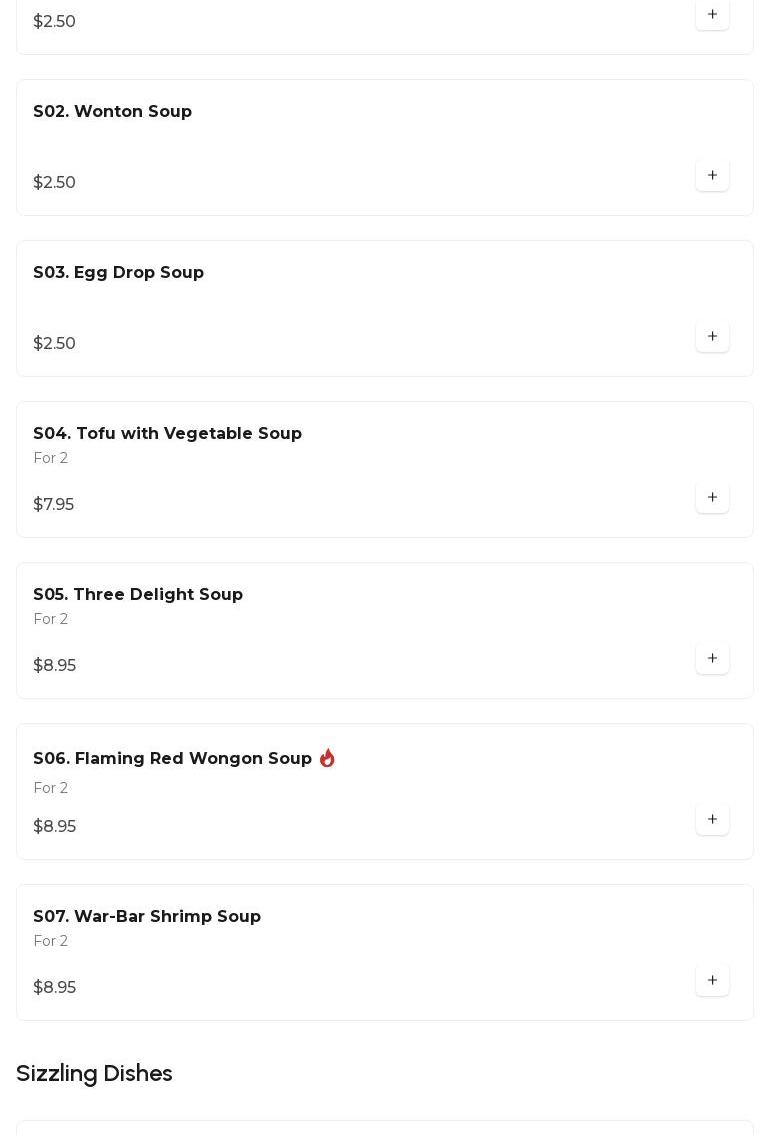Screen dimensions: 770x1135
Task: Tap plus for Tofu with Vegetable Soup
Action: [x=712, y=498]
